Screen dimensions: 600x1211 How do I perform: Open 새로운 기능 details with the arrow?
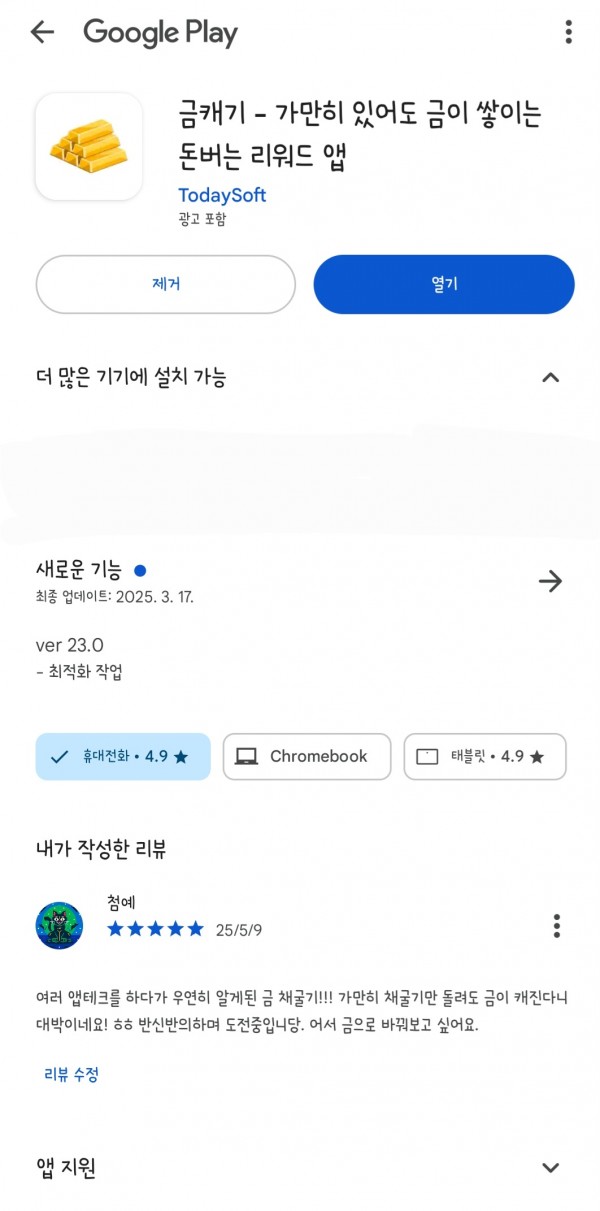(550, 581)
